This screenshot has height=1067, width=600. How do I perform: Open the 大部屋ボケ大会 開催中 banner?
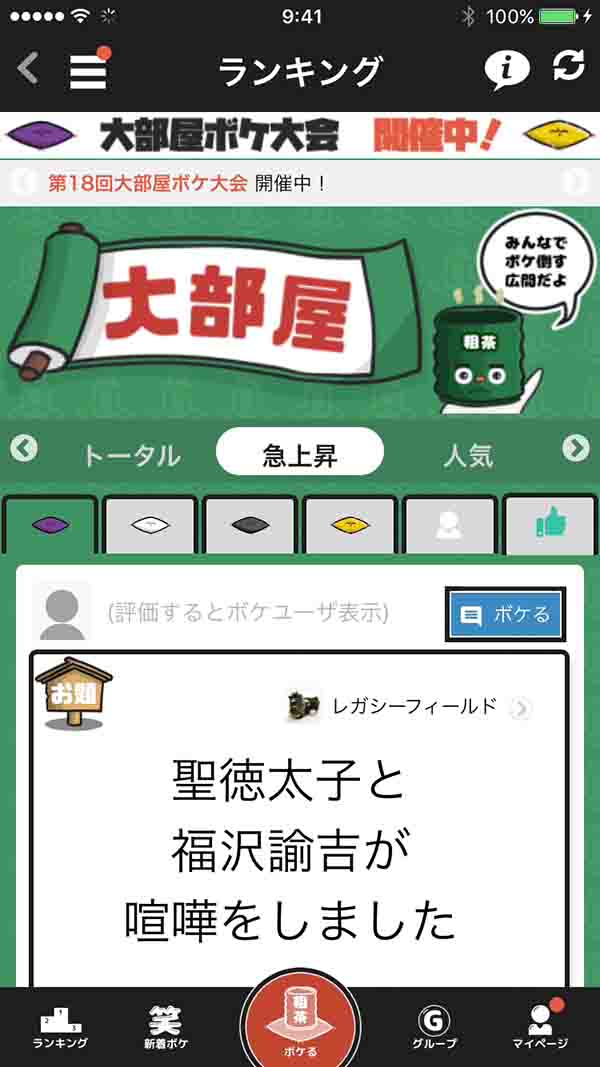point(300,134)
